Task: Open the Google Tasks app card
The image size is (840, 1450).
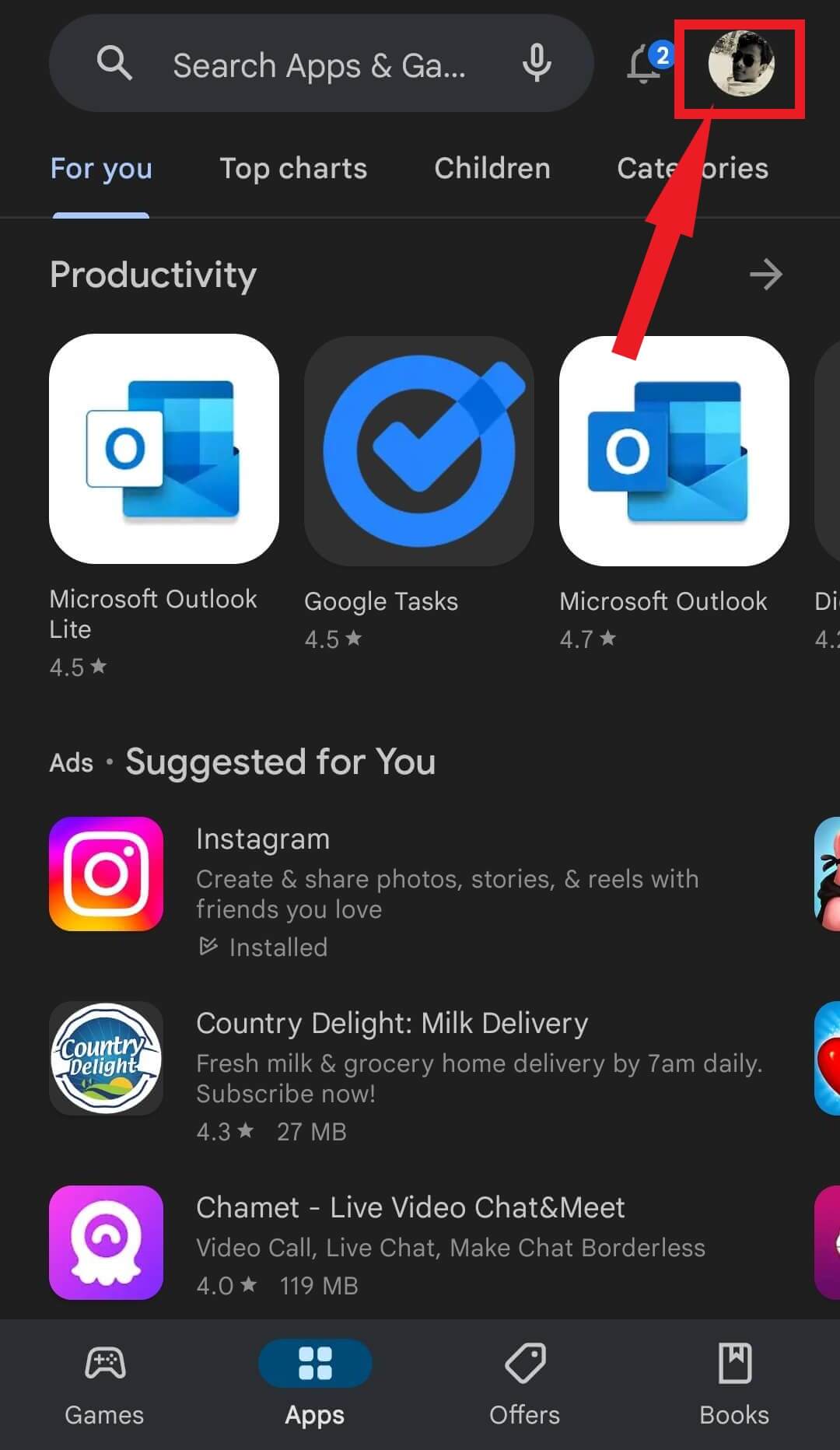Action: [418, 451]
